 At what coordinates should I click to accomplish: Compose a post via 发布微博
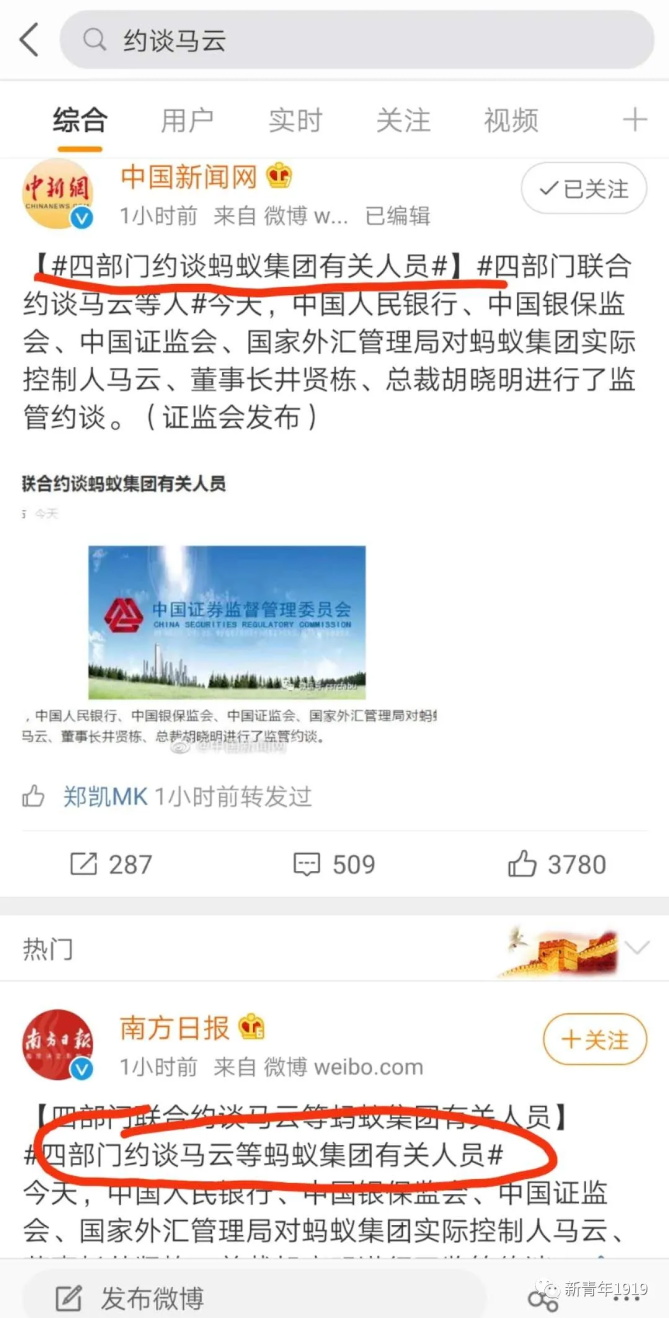(x=128, y=1298)
